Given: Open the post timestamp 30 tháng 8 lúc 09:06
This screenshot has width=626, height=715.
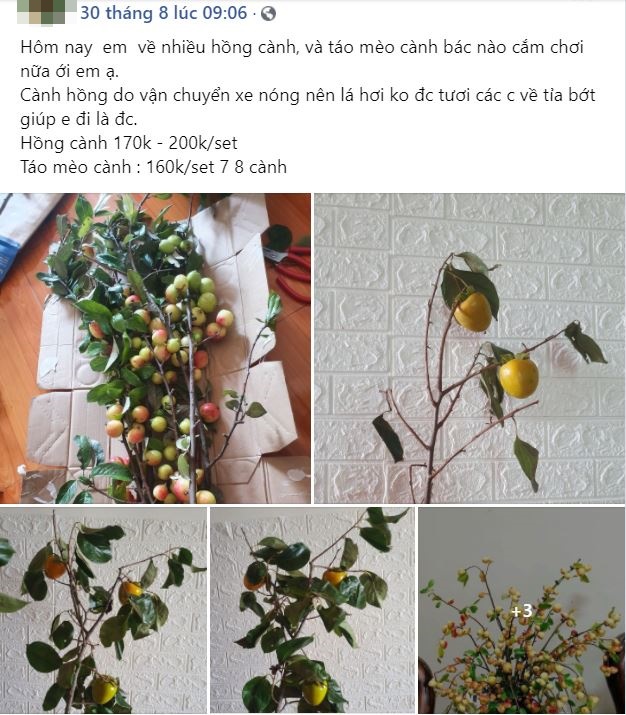Looking at the screenshot, I should coord(163,14).
